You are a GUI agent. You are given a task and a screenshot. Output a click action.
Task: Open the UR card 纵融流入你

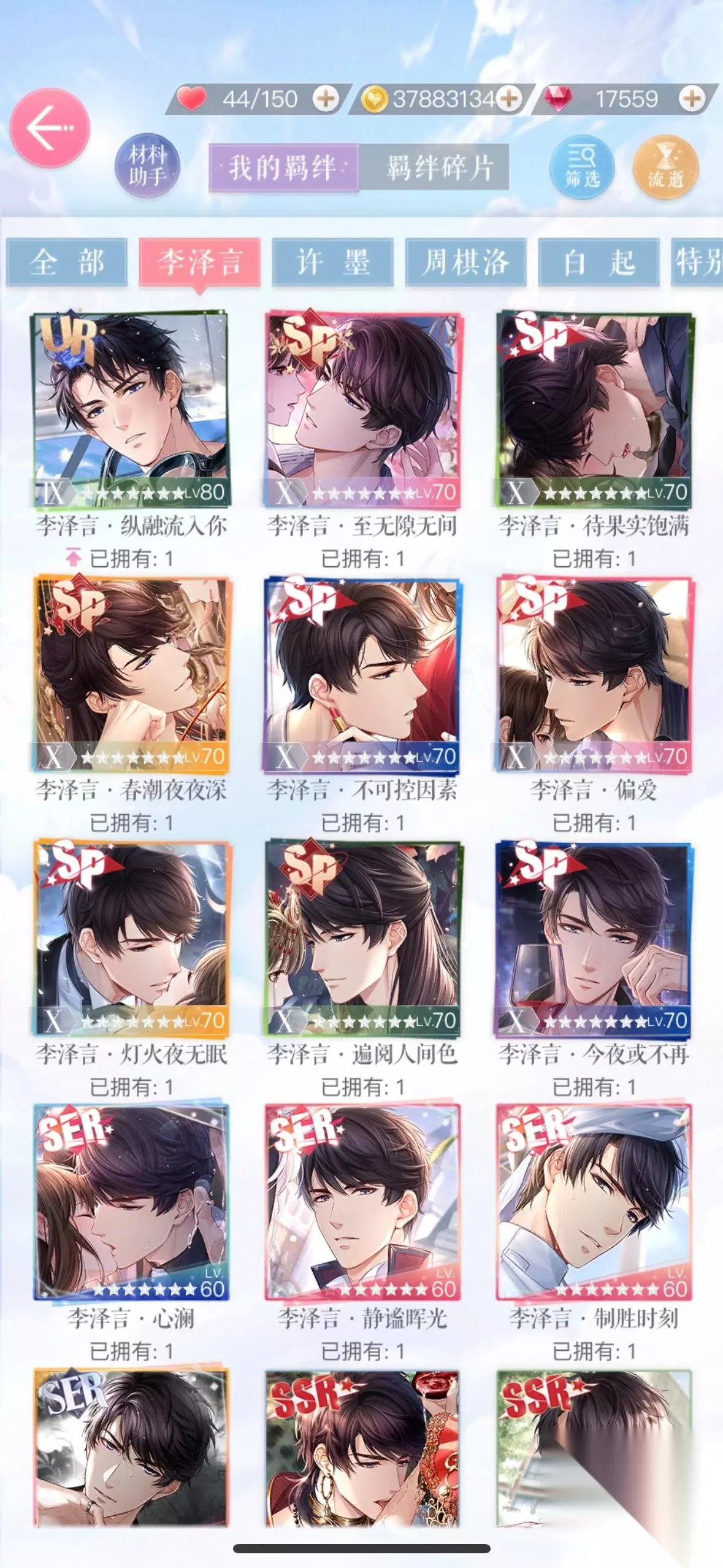[131, 410]
